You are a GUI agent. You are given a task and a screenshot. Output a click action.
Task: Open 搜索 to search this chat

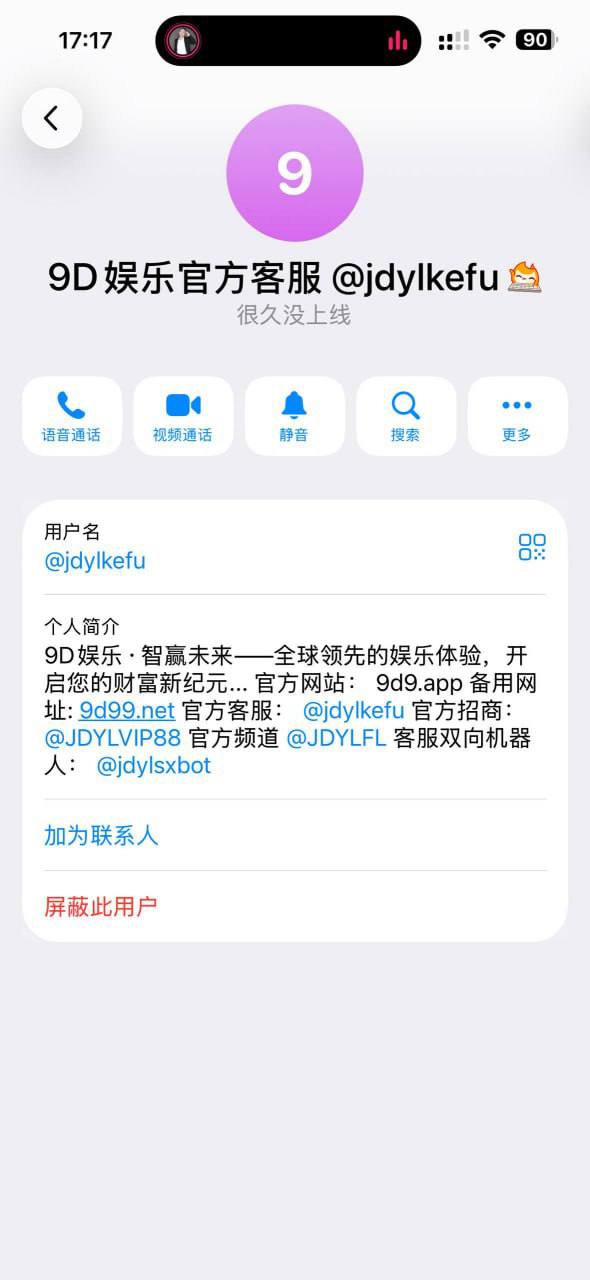click(406, 416)
